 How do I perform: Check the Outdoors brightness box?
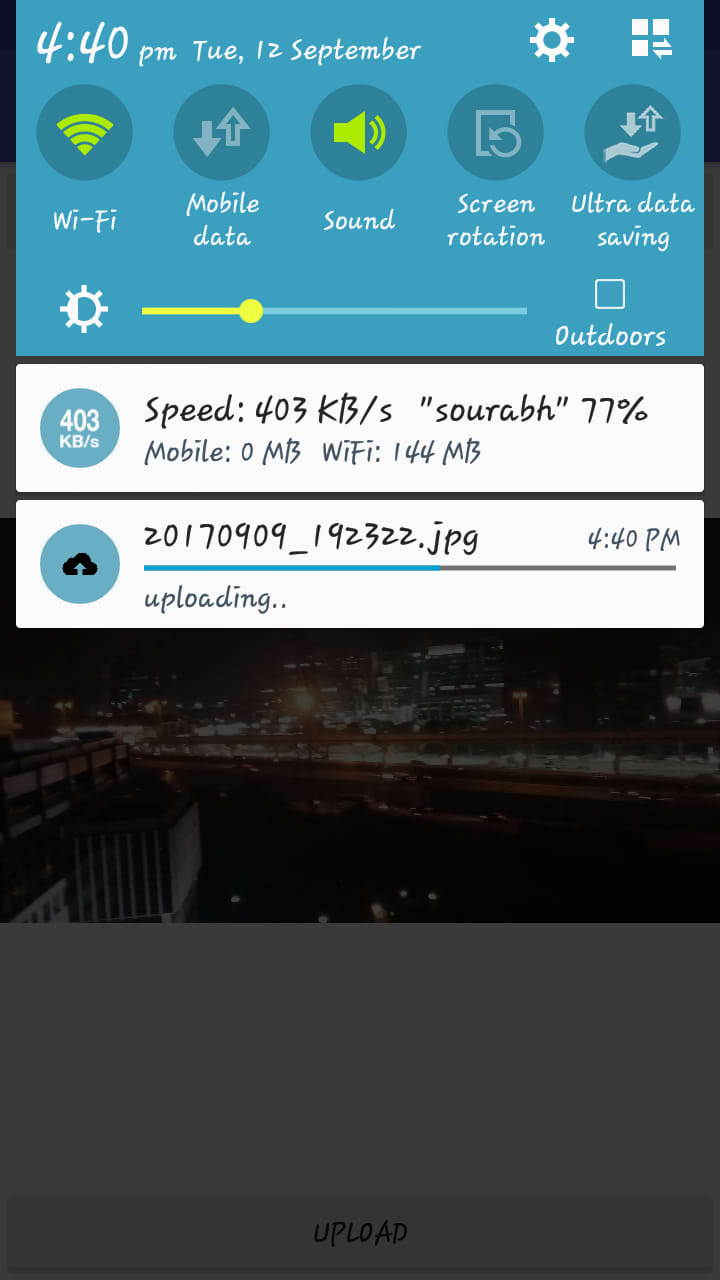609,294
